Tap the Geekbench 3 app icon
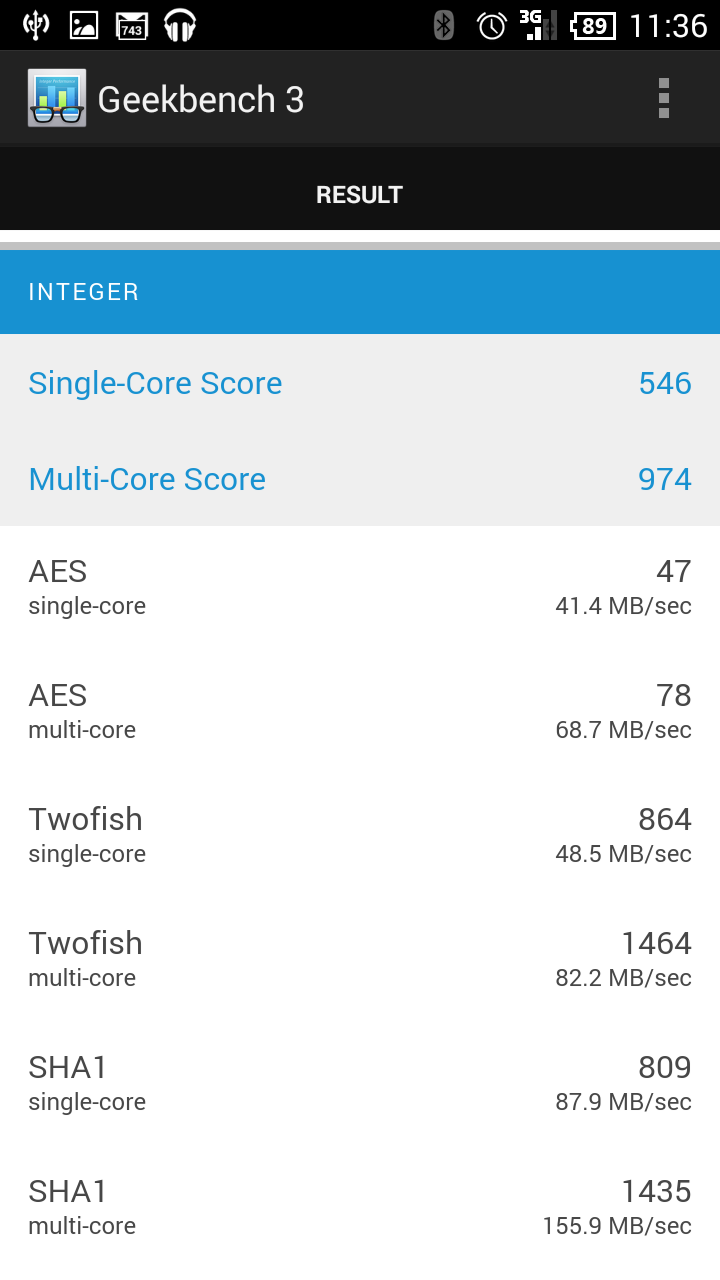Screen dimensions: 720x1280 point(57,98)
